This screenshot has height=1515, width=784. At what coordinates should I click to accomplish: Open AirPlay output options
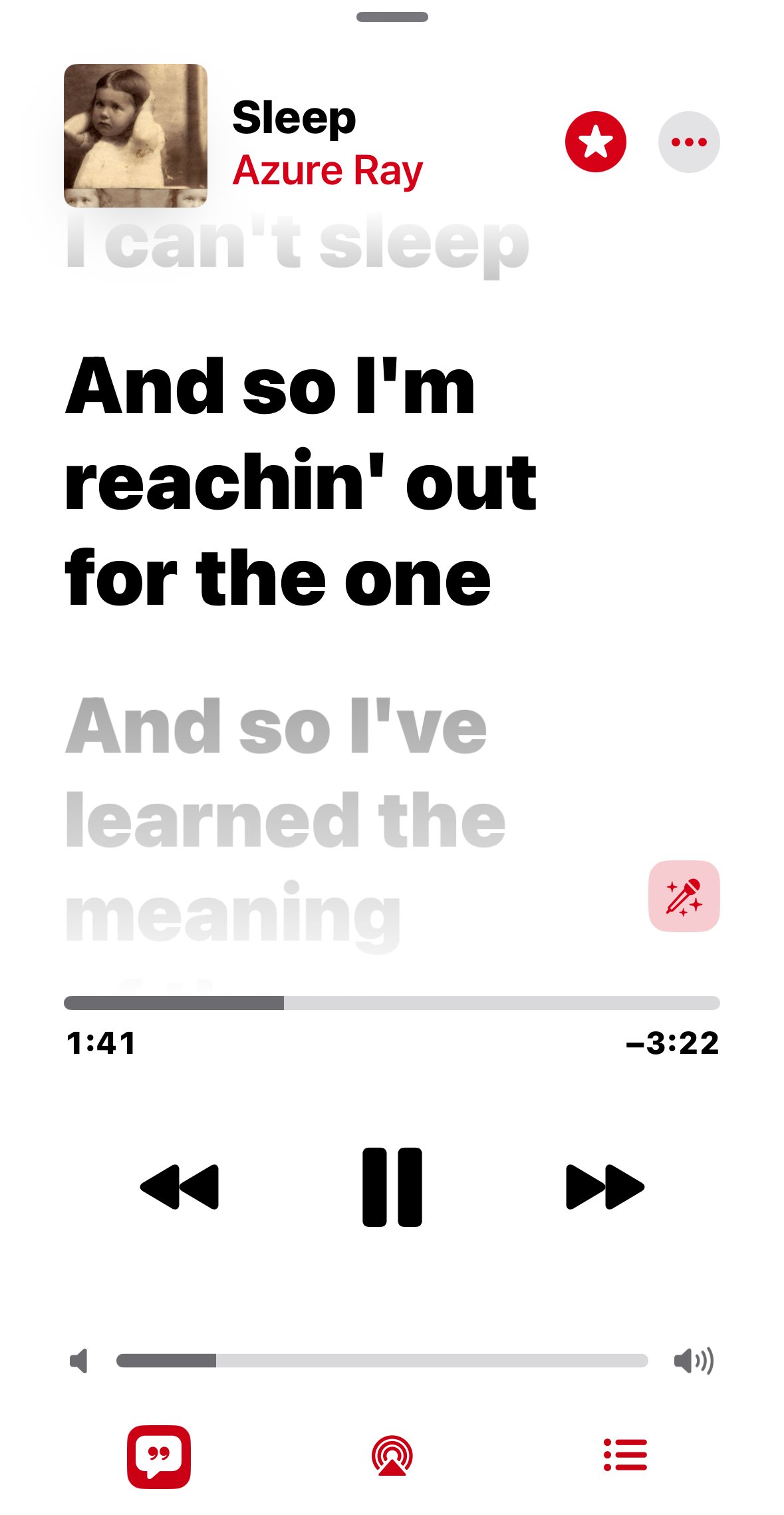(392, 1456)
